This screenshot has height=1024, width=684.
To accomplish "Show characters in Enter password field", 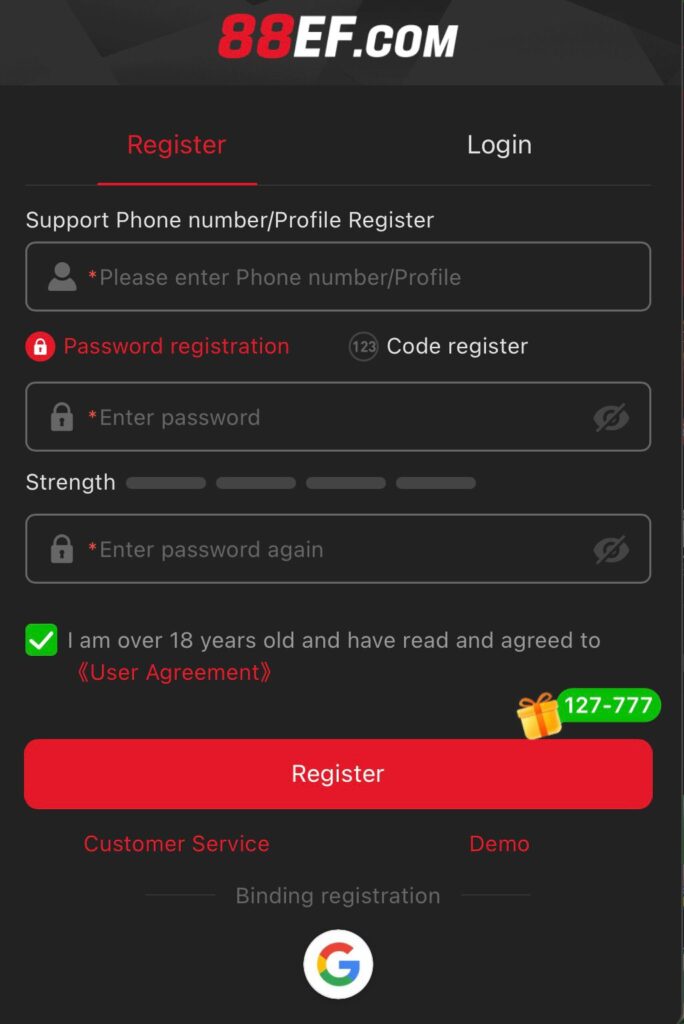I will point(611,418).
